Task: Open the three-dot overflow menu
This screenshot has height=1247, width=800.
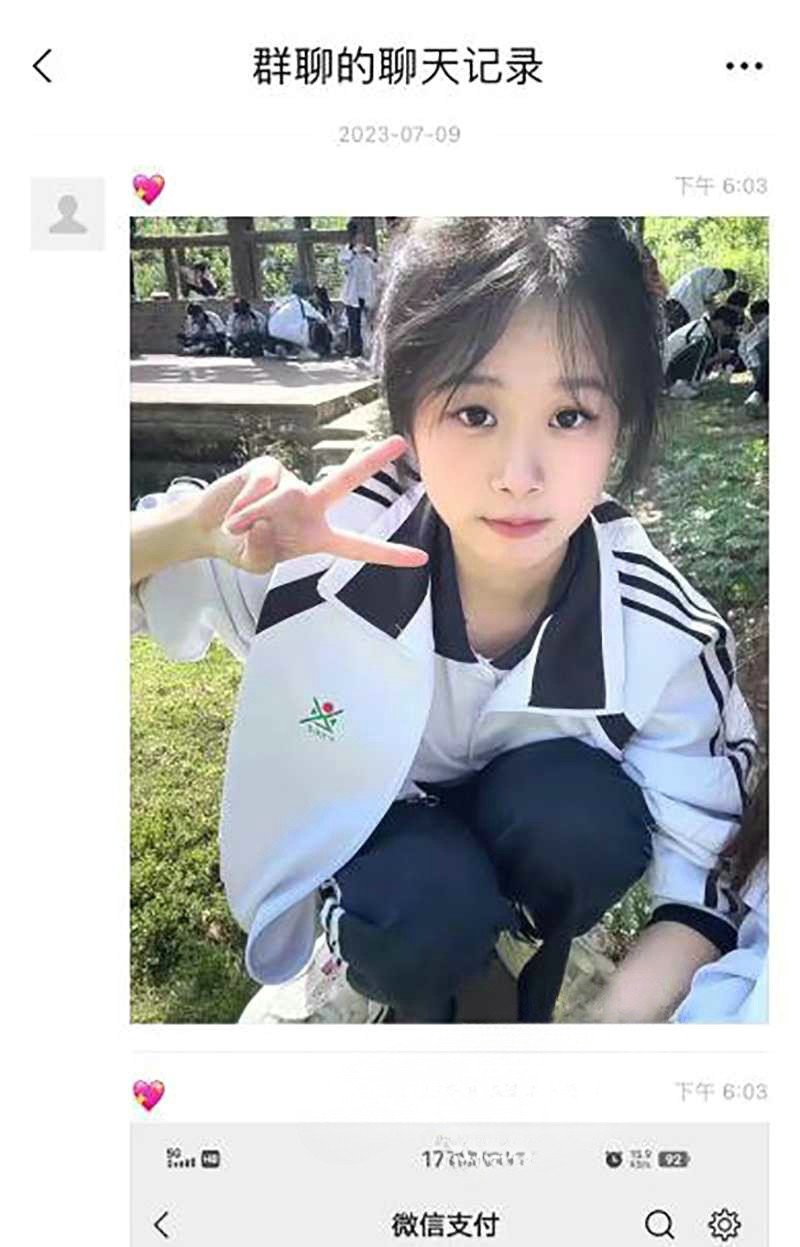Action: 743,67
